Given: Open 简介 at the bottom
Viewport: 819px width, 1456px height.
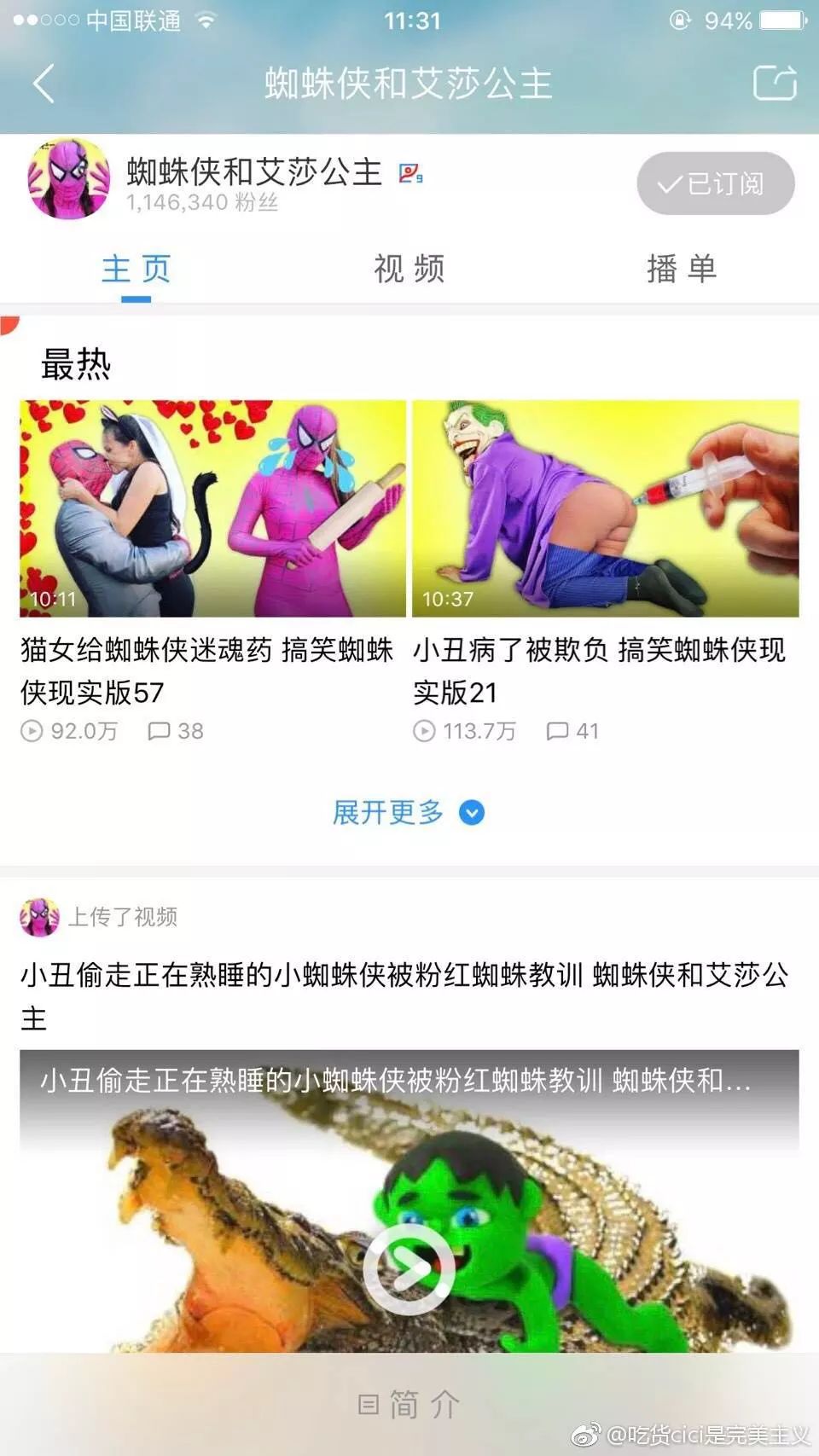Looking at the screenshot, I should tap(409, 1403).
